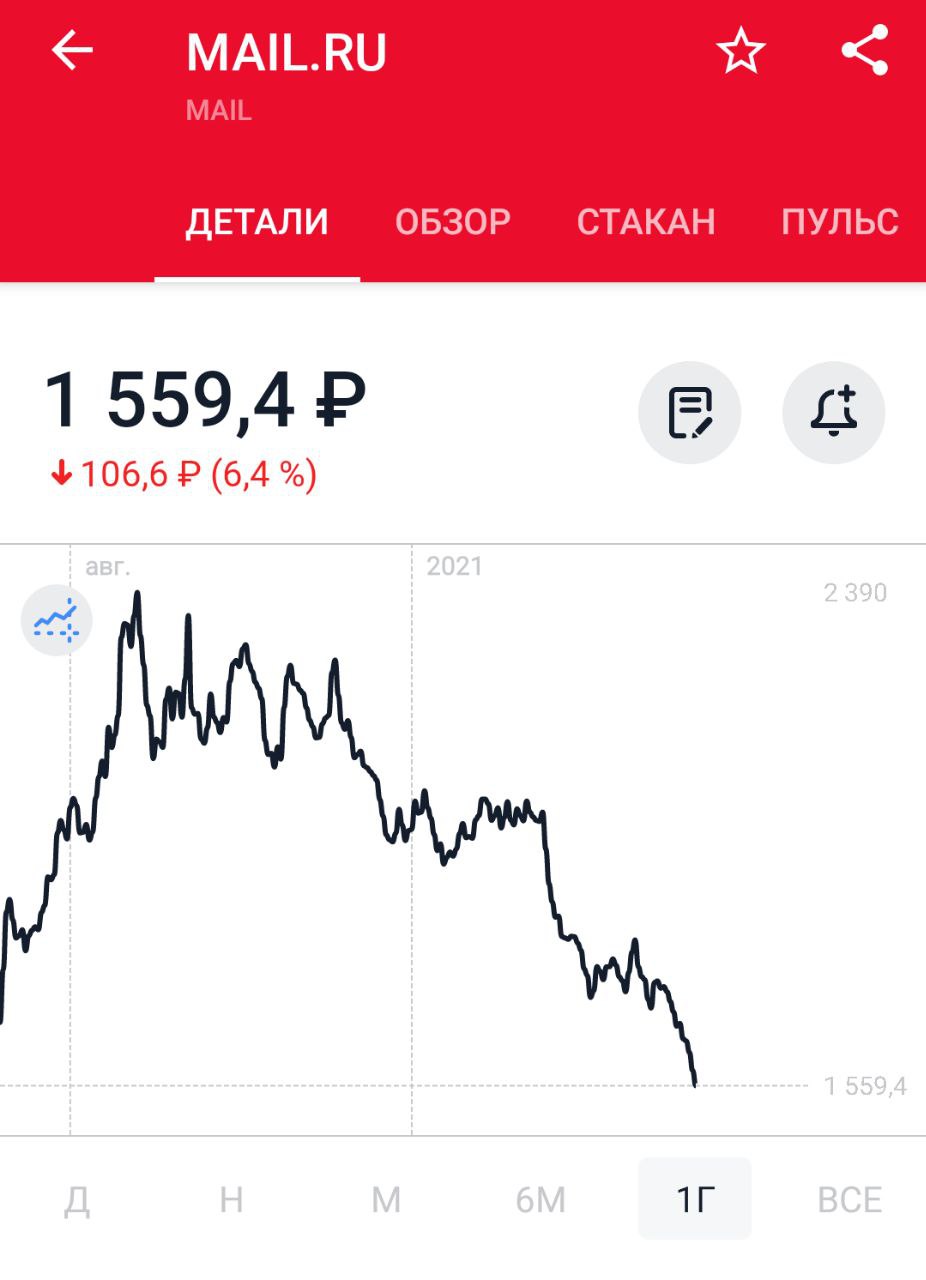Select the М chart period
The width and height of the screenshot is (926, 1280).
pyautogui.click(x=386, y=1200)
